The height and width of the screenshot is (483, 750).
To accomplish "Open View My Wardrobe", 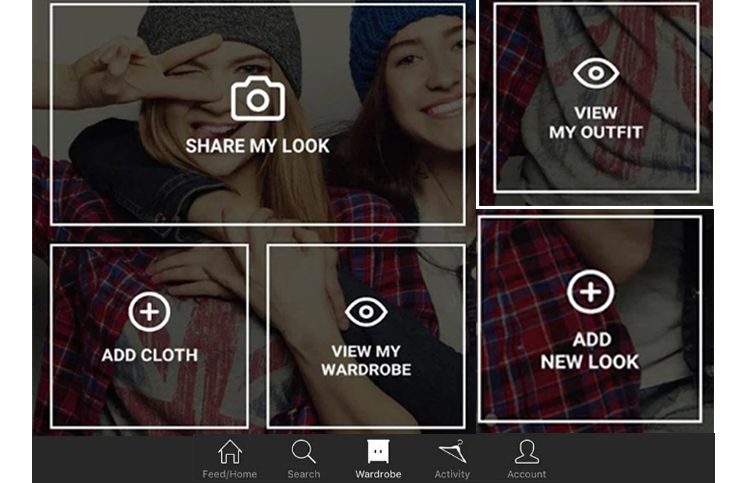I will [x=366, y=335].
